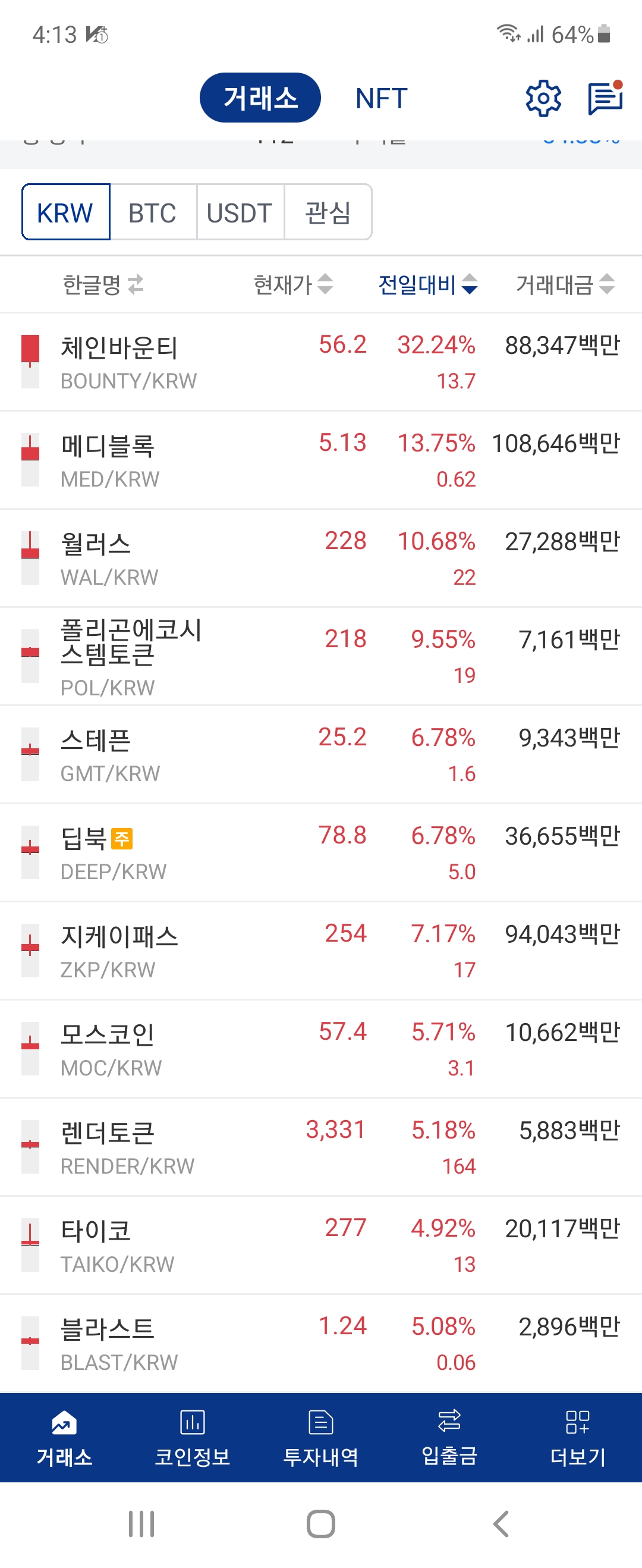Toggle the 한글명 name display
Viewport: 642px width, 1568px height.
(103, 284)
